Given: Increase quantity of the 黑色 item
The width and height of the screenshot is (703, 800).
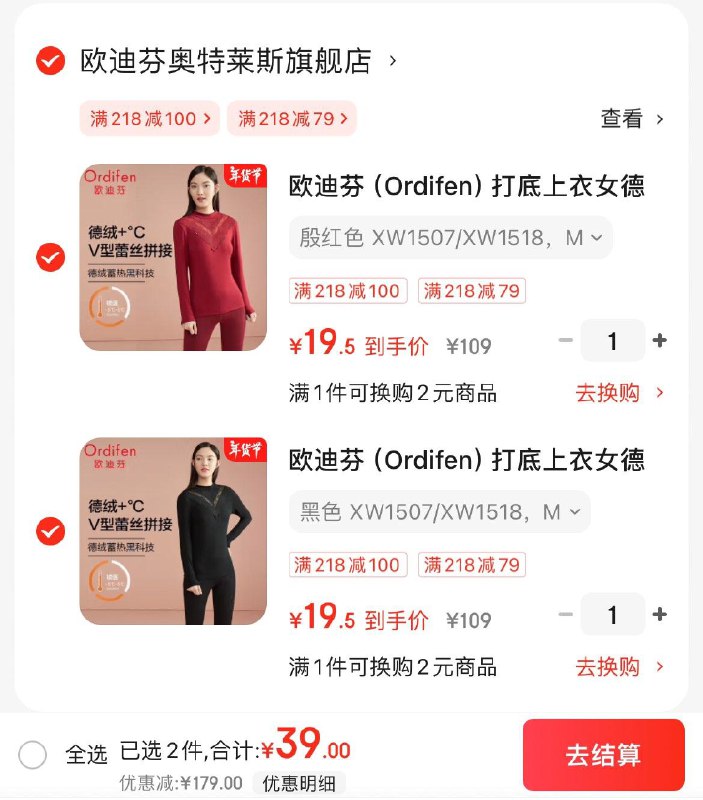Looking at the screenshot, I should pos(660,614).
